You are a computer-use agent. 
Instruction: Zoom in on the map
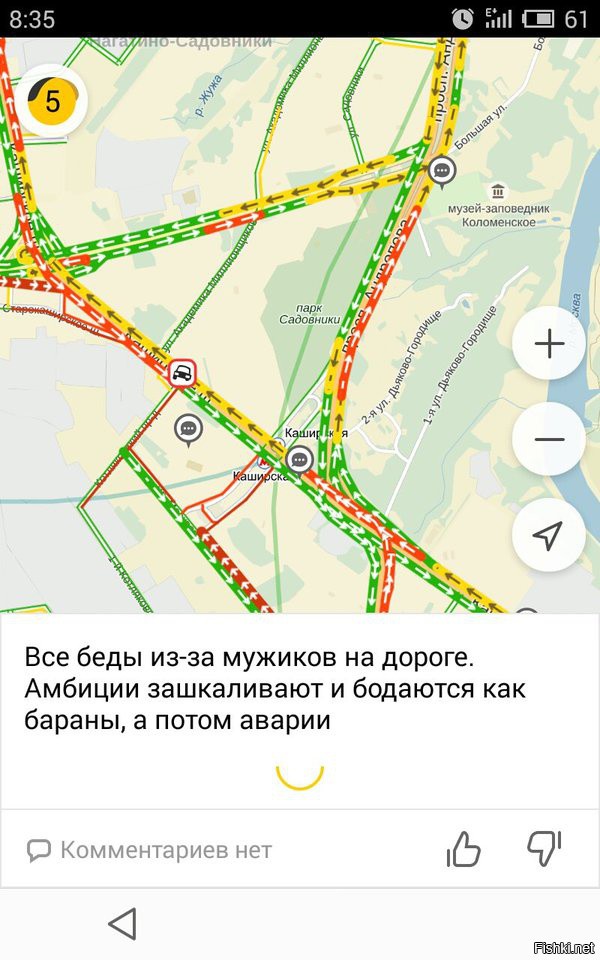[x=548, y=344]
